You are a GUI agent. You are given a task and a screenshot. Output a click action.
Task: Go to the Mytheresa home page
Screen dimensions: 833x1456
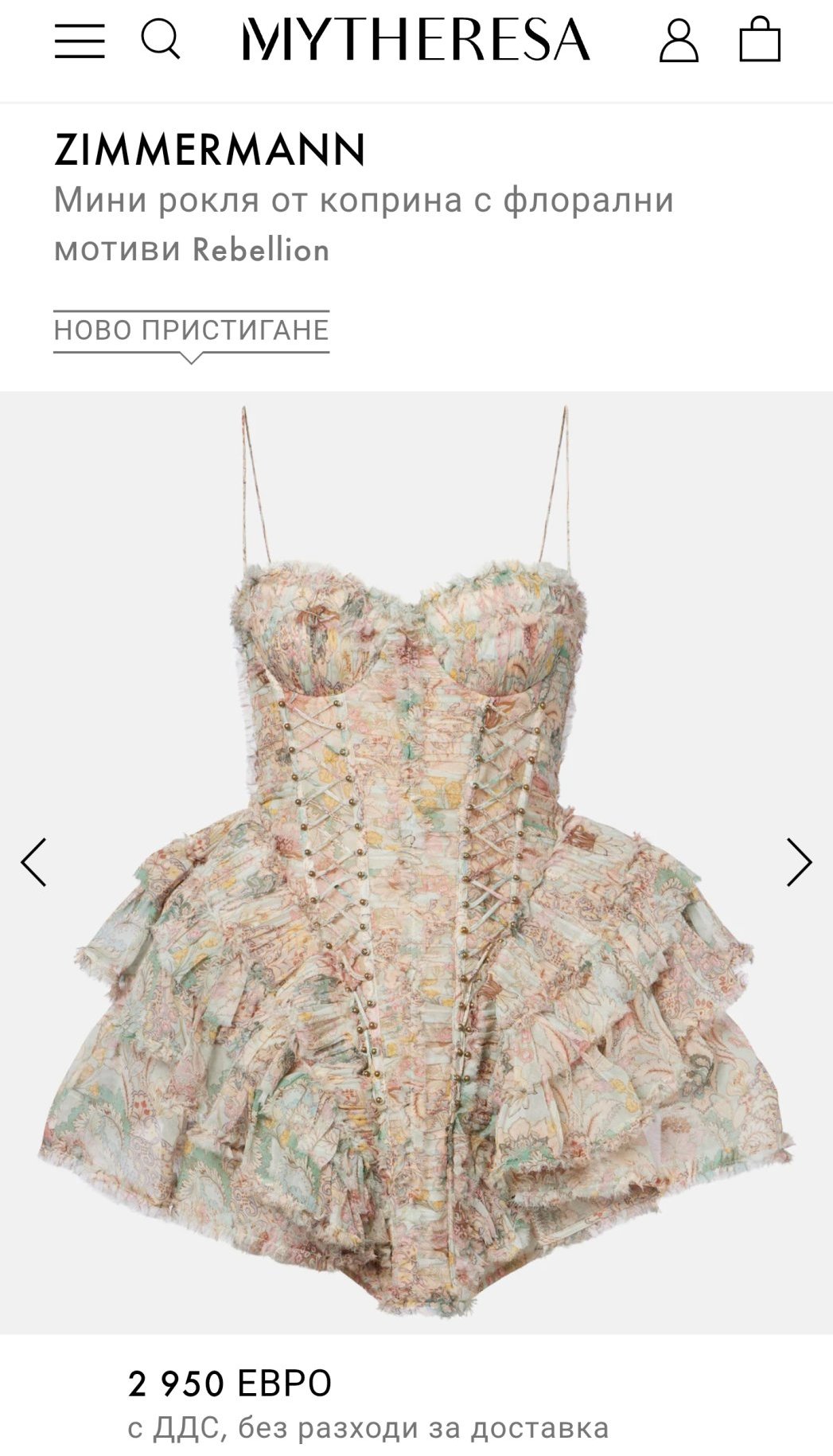click(x=416, y=41)
